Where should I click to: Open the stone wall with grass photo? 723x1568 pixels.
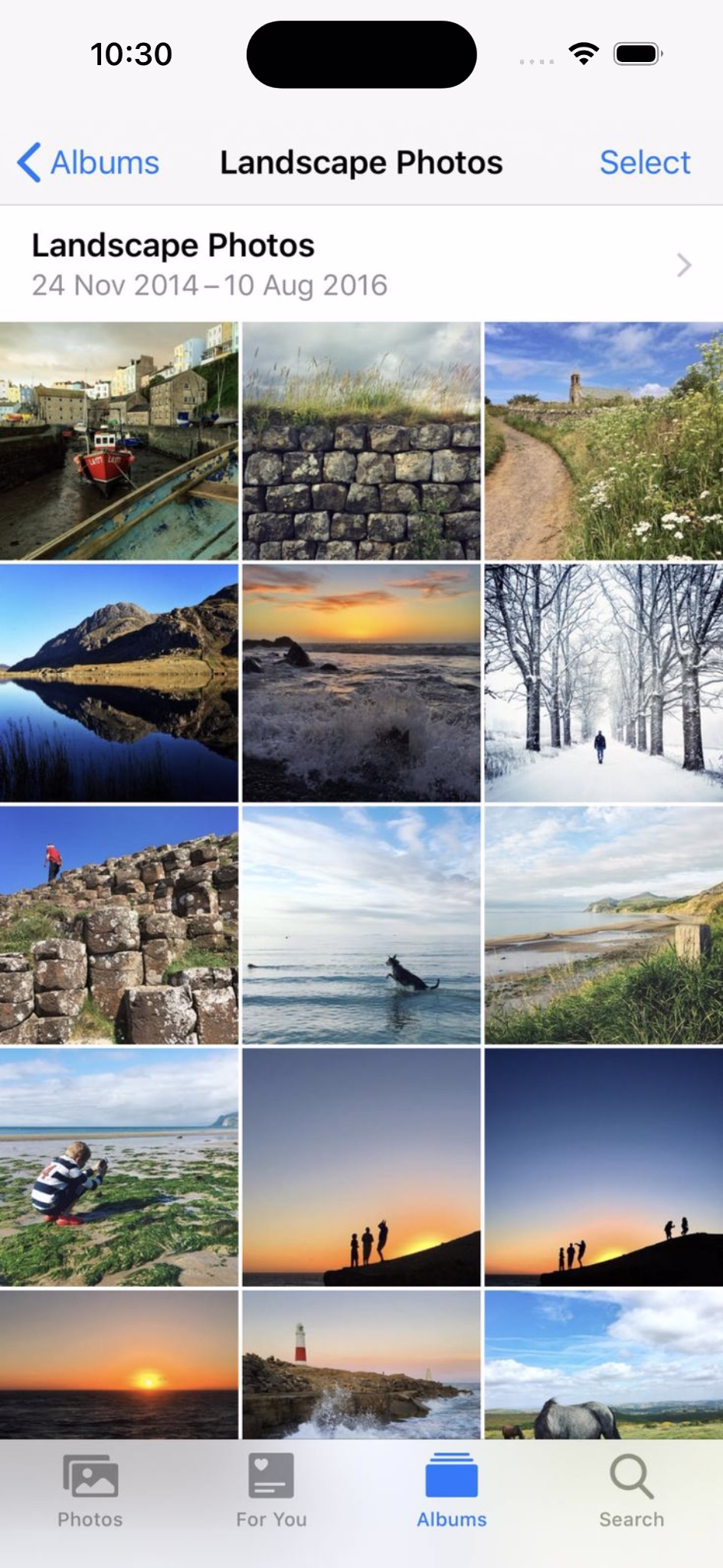tap(361, 441)
